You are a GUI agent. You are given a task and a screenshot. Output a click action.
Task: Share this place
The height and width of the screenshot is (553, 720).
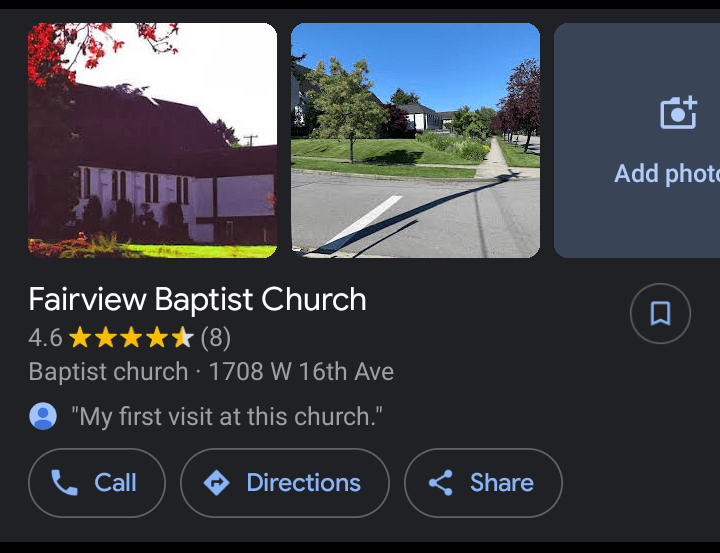[x=483, y=483]
